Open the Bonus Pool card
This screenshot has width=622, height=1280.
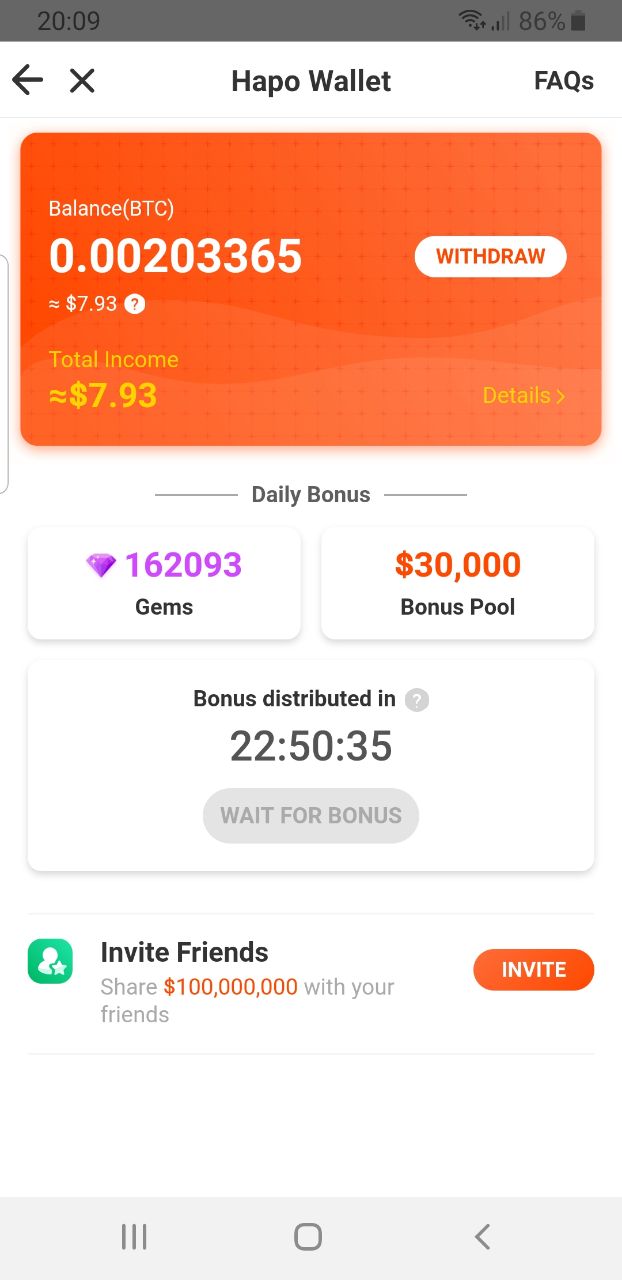pyautogui.click(x=457, y=583)
